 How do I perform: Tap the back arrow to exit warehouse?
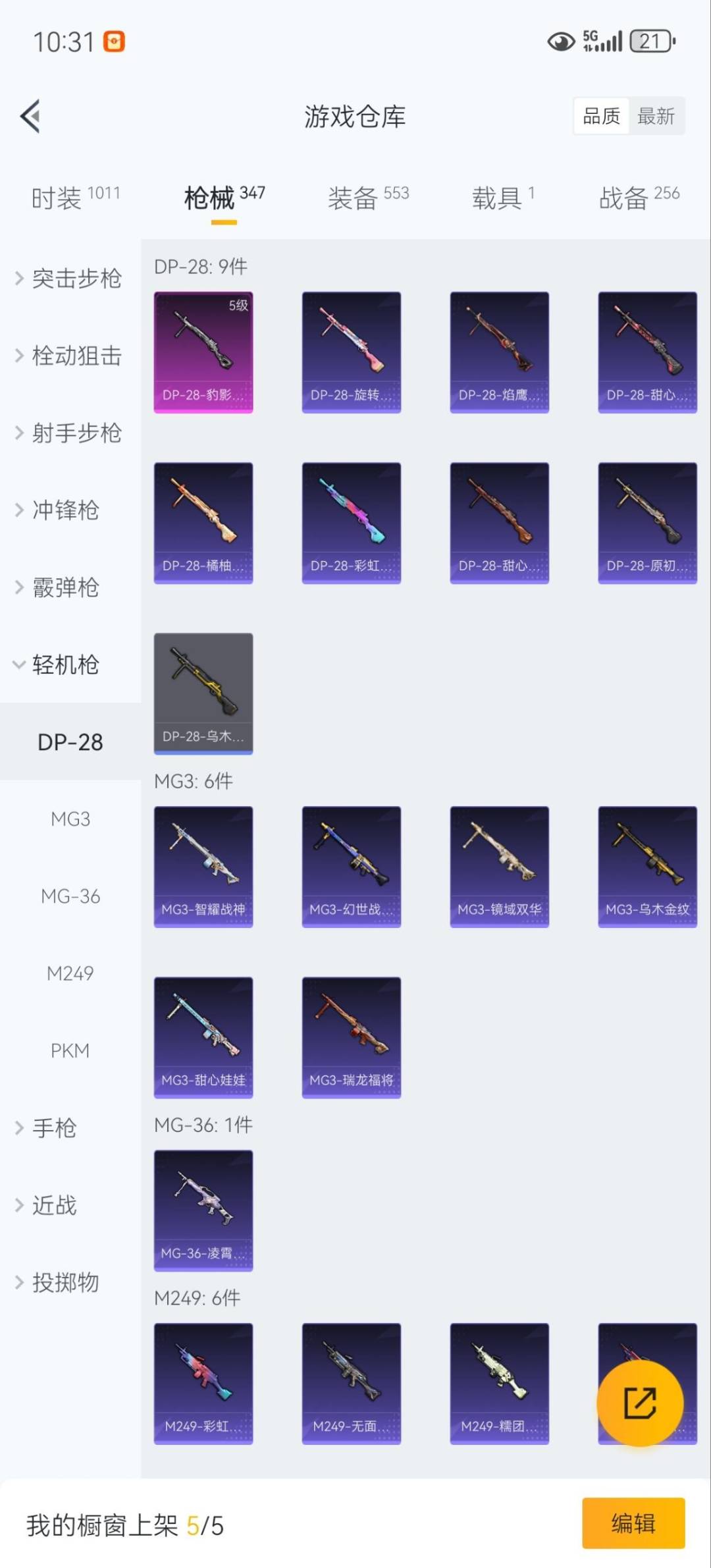[x=30, y=116]
